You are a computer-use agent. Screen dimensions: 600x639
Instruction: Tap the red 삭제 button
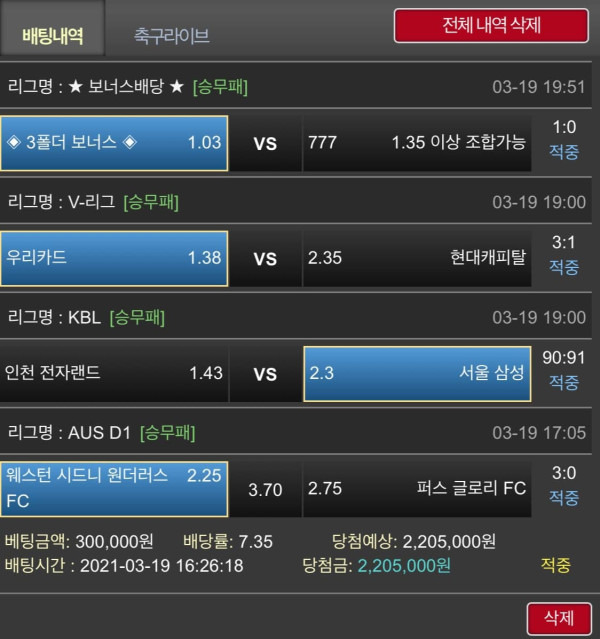(x=559, y=618)
